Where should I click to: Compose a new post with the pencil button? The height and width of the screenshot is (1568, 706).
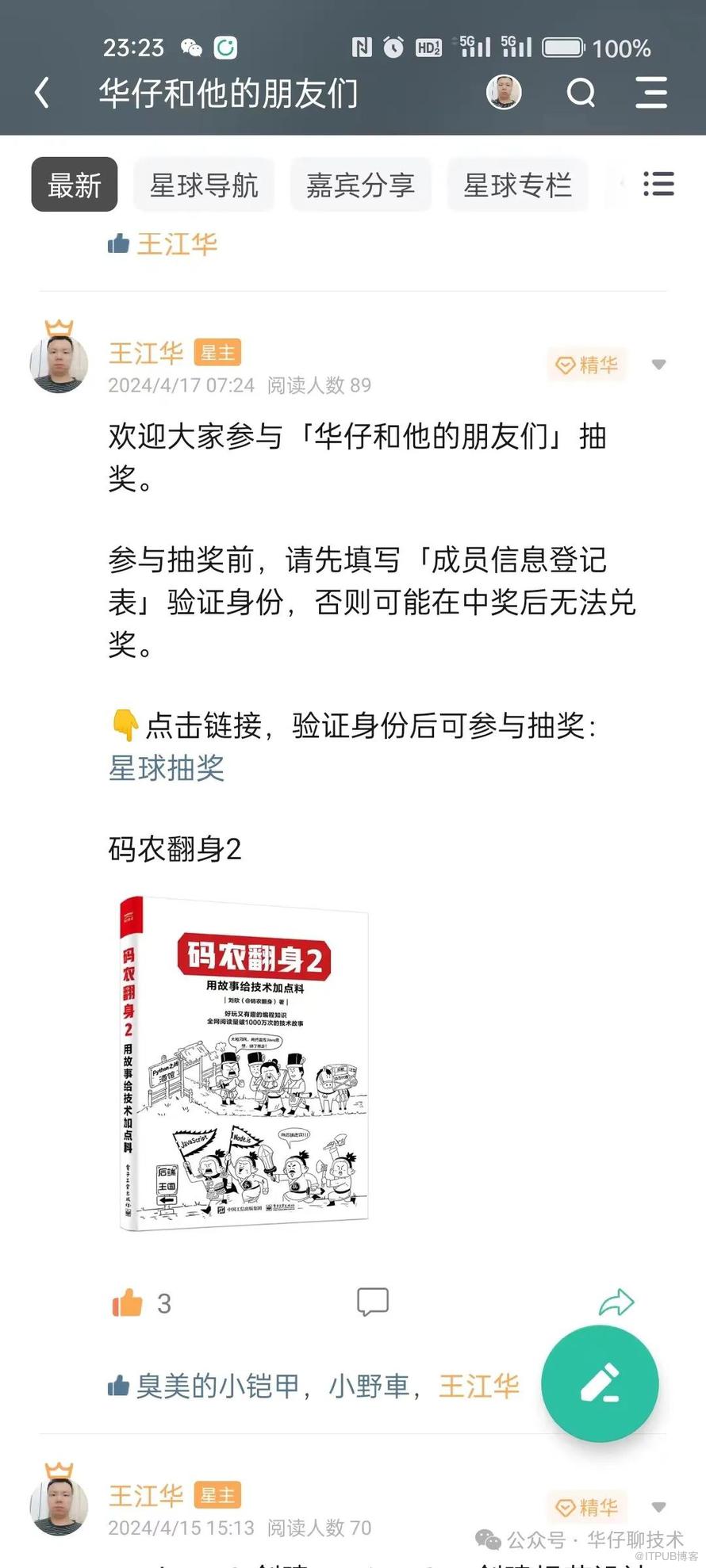pos(600,1383)
